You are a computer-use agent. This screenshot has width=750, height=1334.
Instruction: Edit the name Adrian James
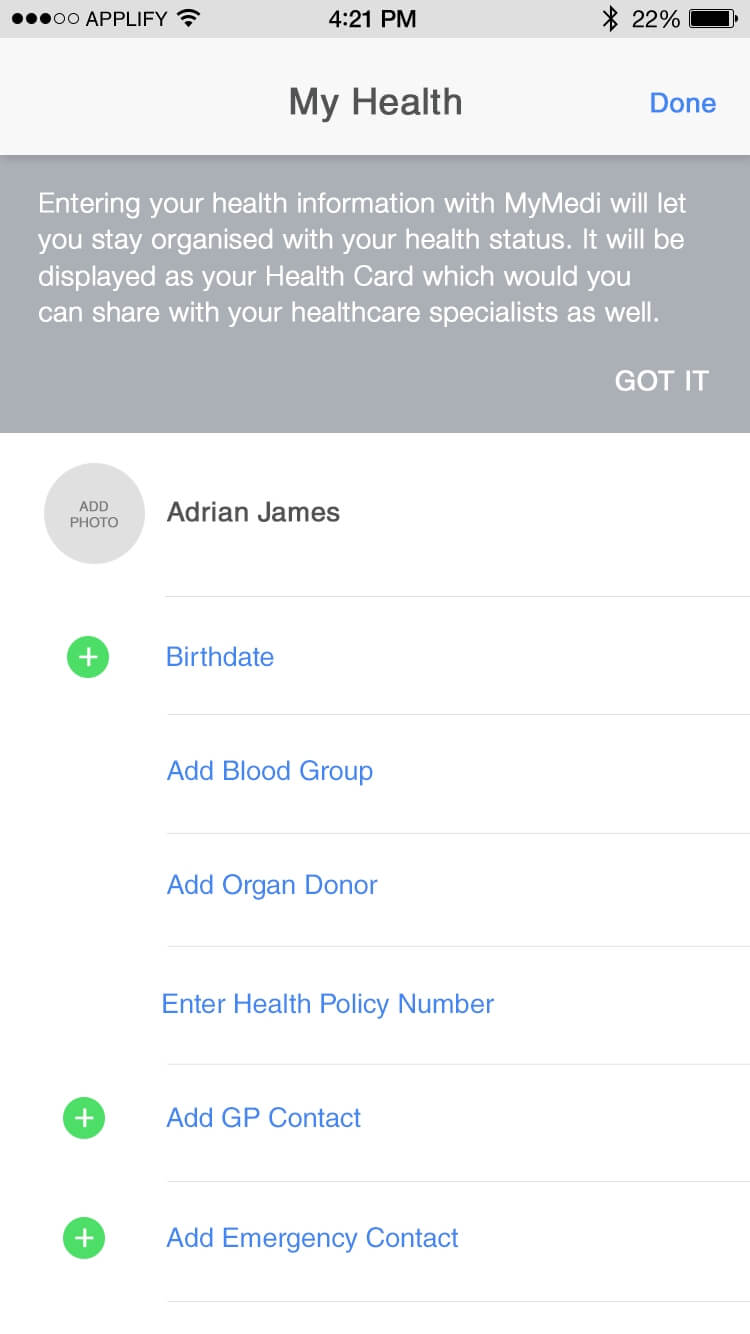253,512
